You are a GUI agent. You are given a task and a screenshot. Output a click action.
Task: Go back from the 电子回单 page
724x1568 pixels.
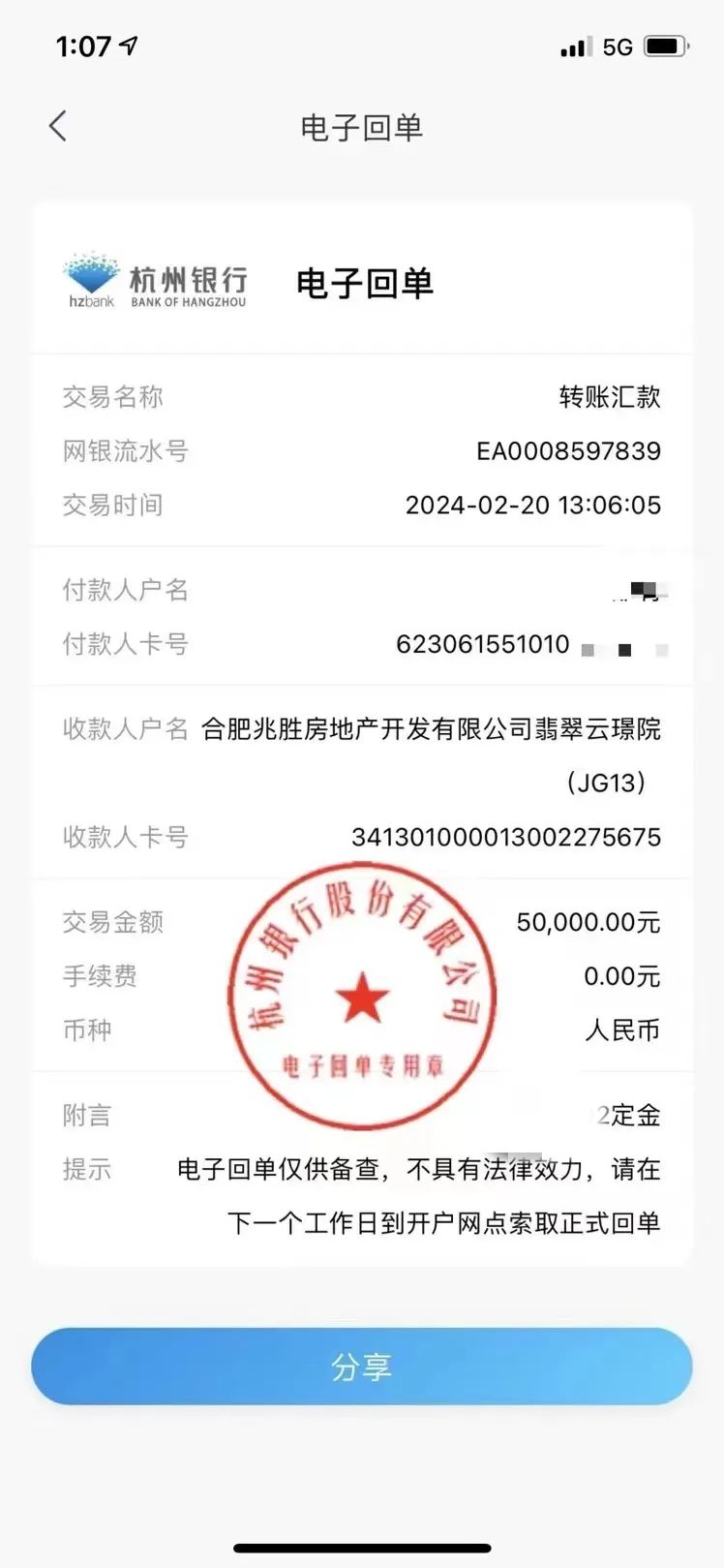tap(58, 126)
